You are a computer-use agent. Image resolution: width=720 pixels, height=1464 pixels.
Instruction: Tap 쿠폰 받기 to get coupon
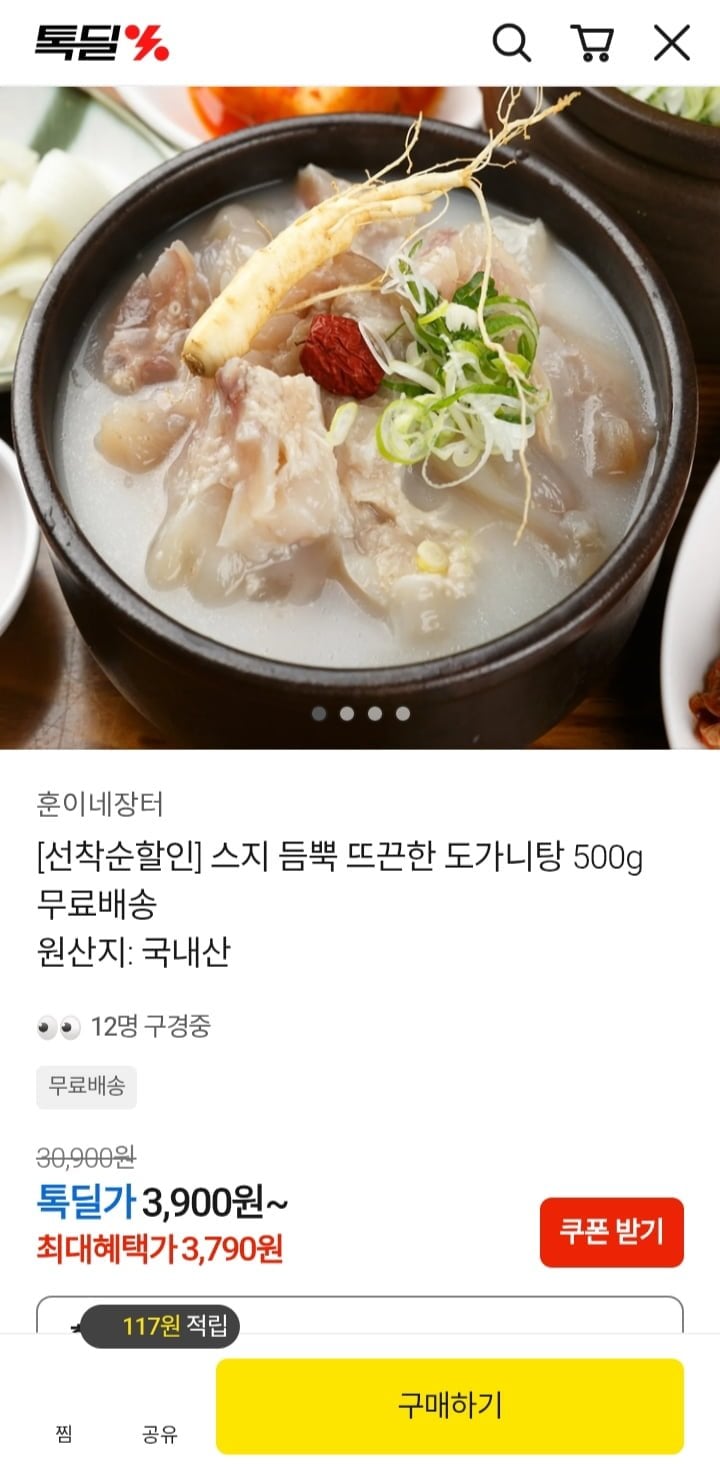[612, 1232]
